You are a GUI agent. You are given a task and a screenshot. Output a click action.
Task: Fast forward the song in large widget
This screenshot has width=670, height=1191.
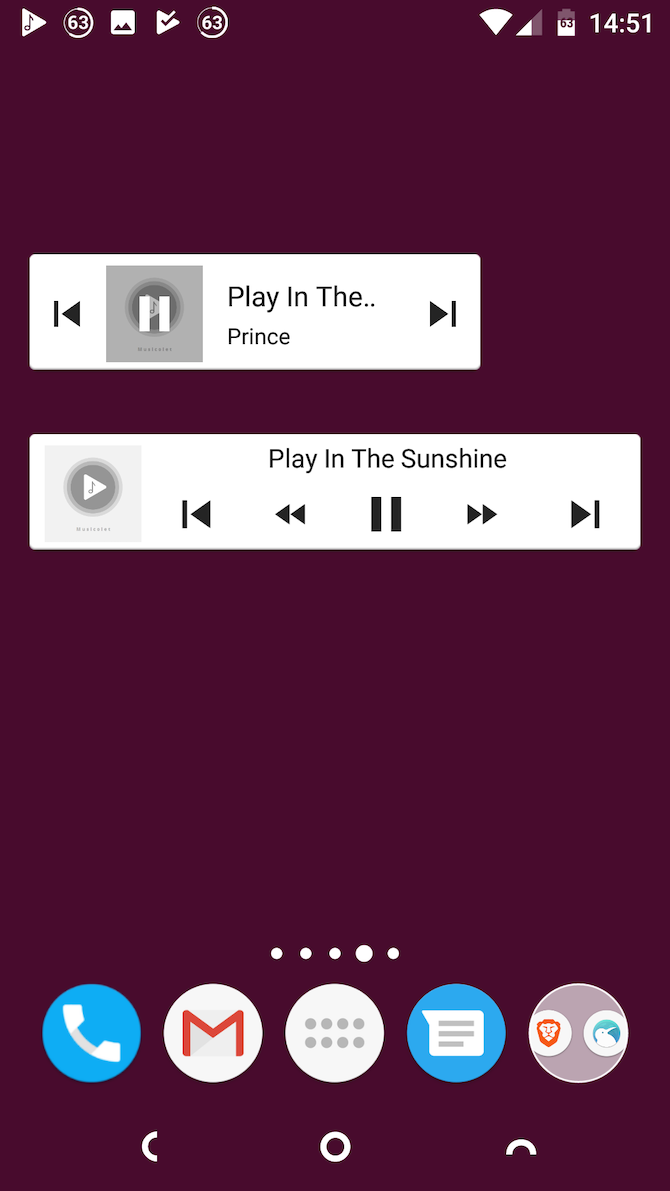pyautogui.click(x=482, y=514)
